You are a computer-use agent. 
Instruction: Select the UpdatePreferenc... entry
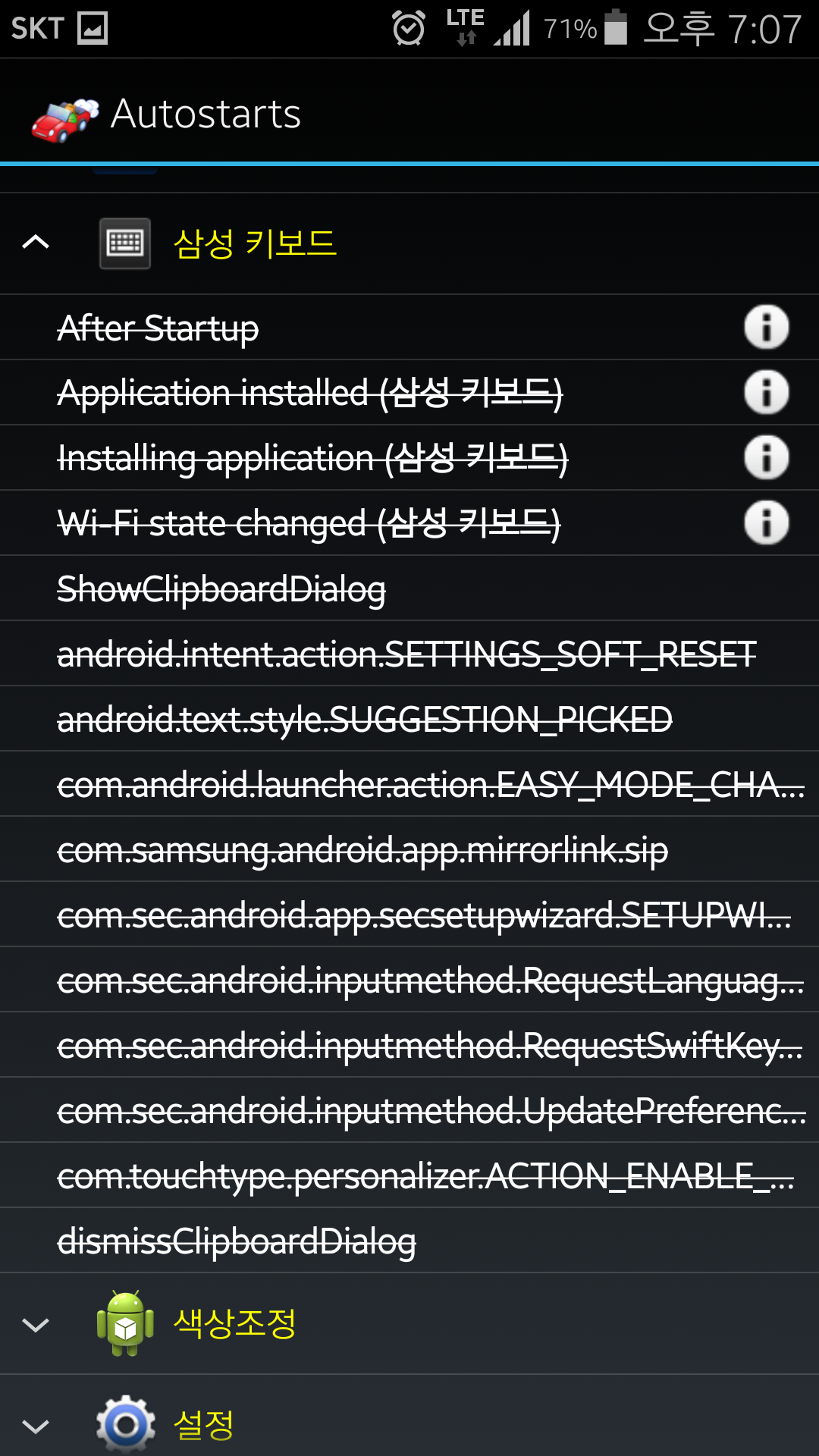pyautogui.click(x=429, y=1111)
